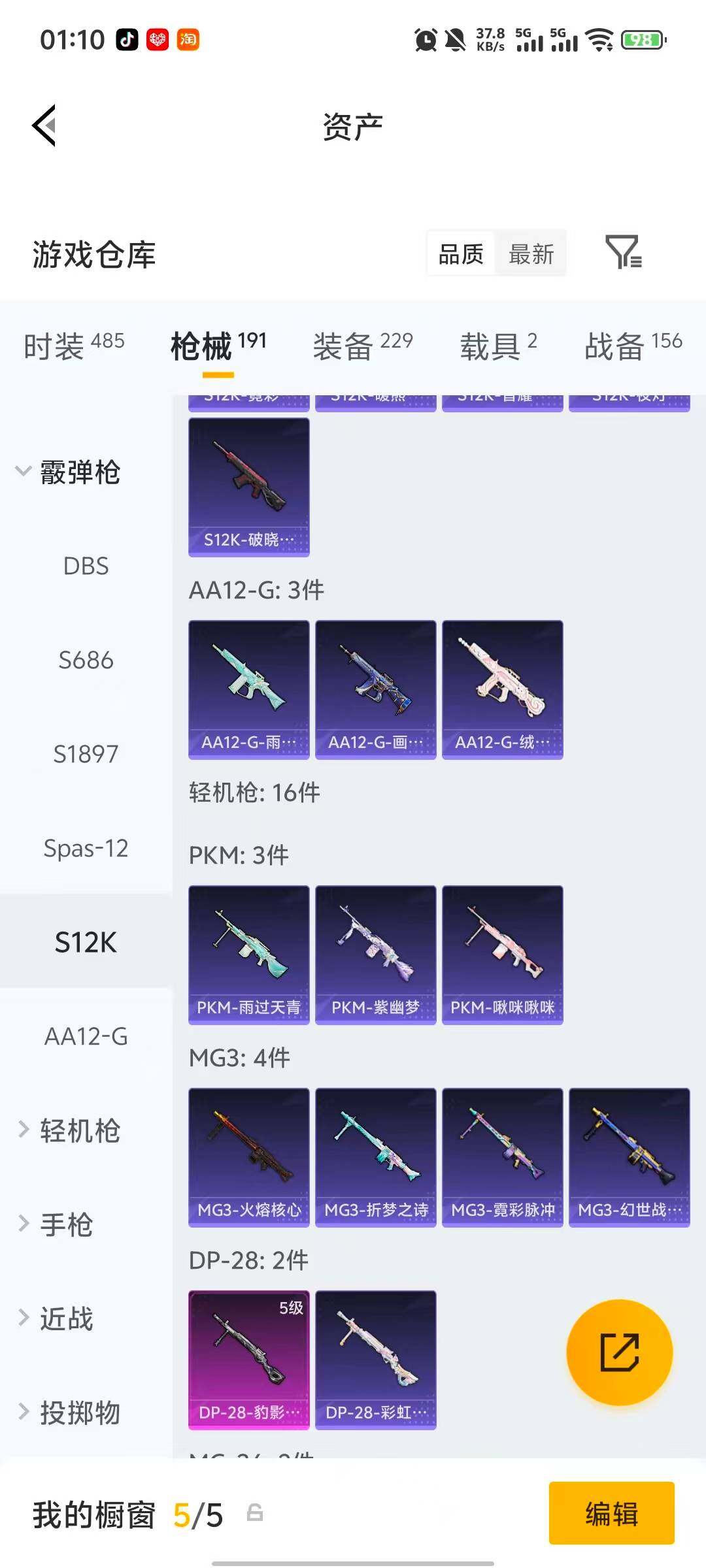The width and height of the screenshot is (706, 1568).
Task: Tap the yellow share floating button
Action: (619, 1352)
